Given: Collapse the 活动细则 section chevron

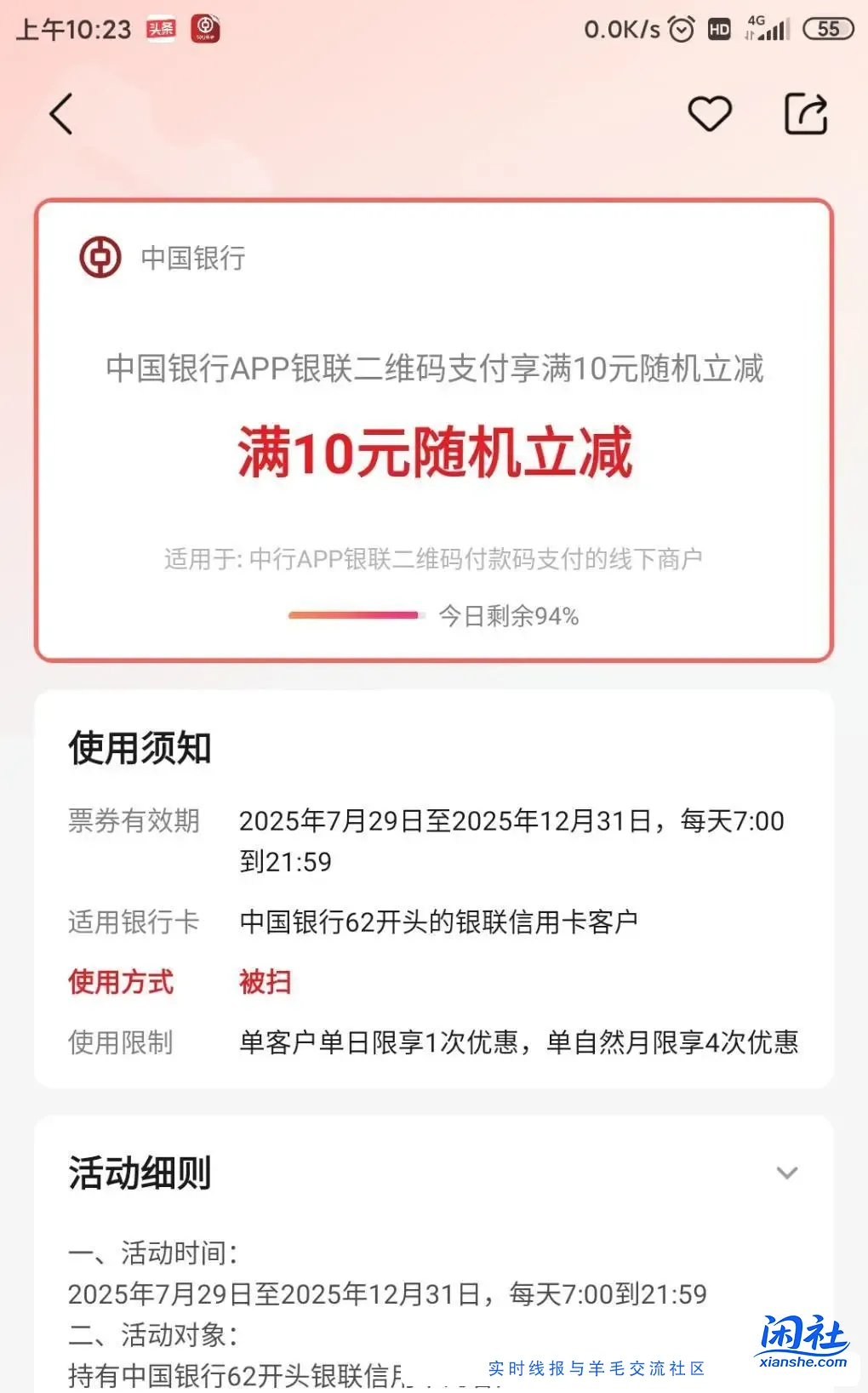Looking at the screenshot, I should [x=787, y=1172].
